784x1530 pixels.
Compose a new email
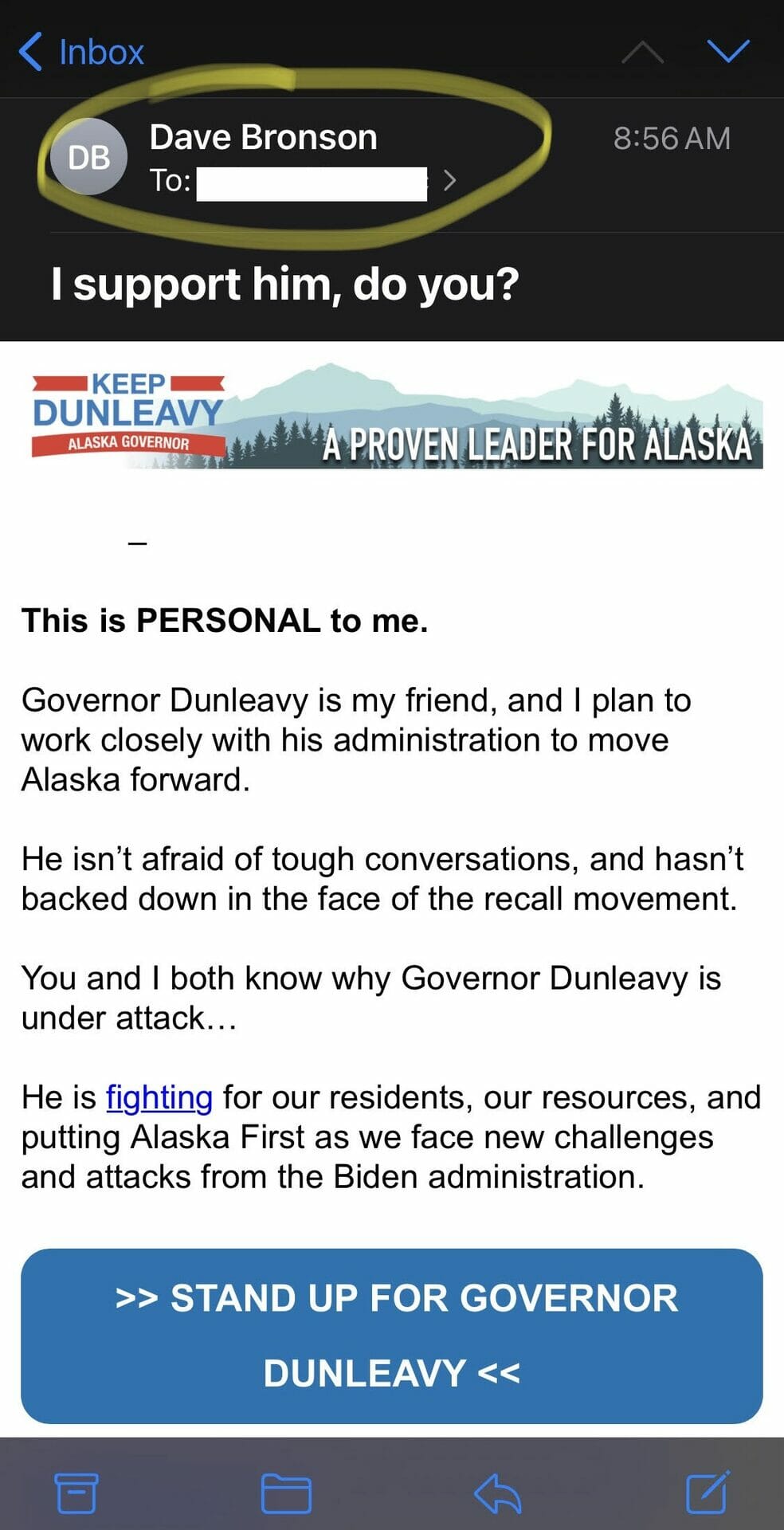click(708, 1492)
